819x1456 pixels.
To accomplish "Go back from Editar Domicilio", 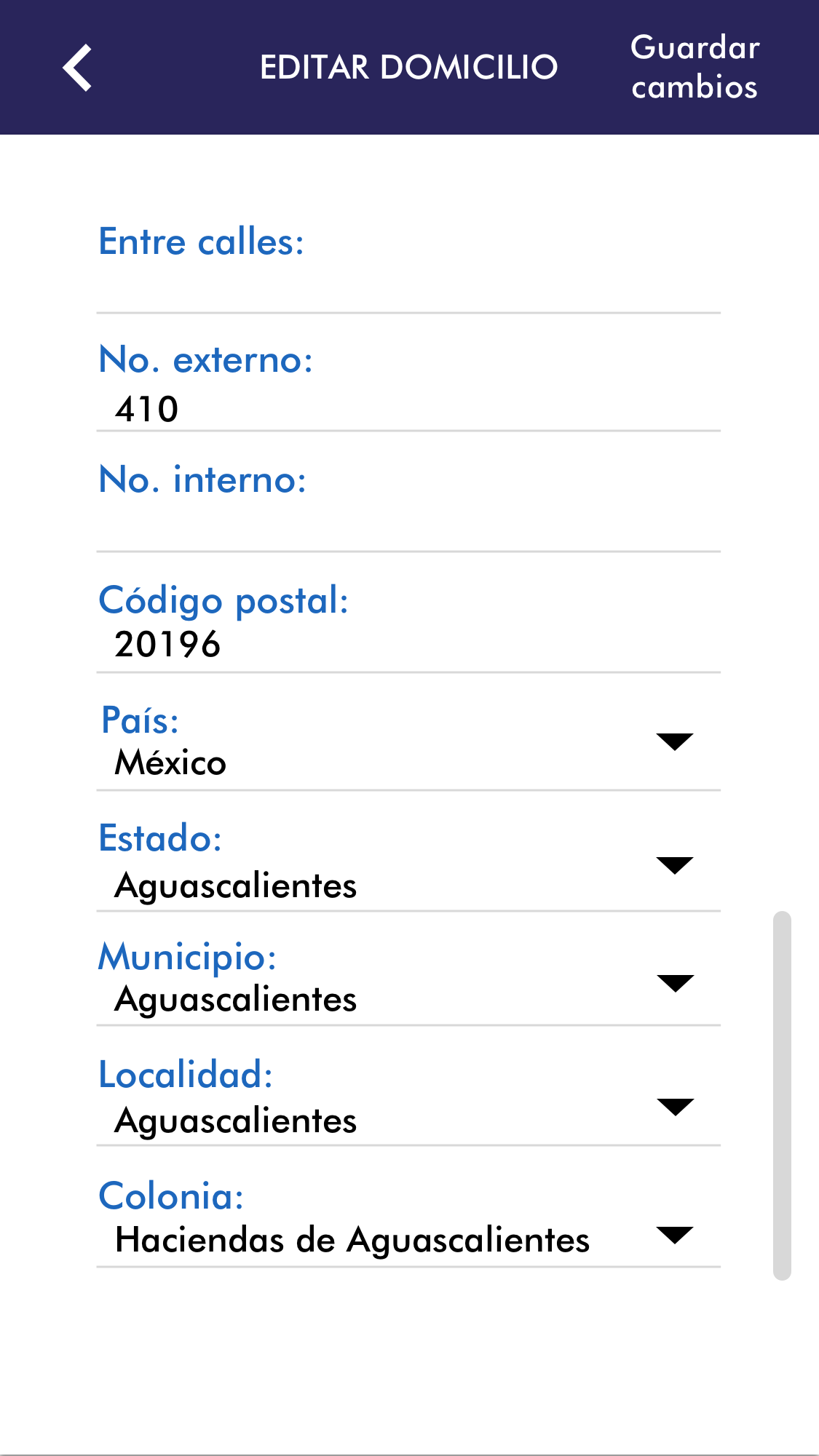I will coord(77,68).
